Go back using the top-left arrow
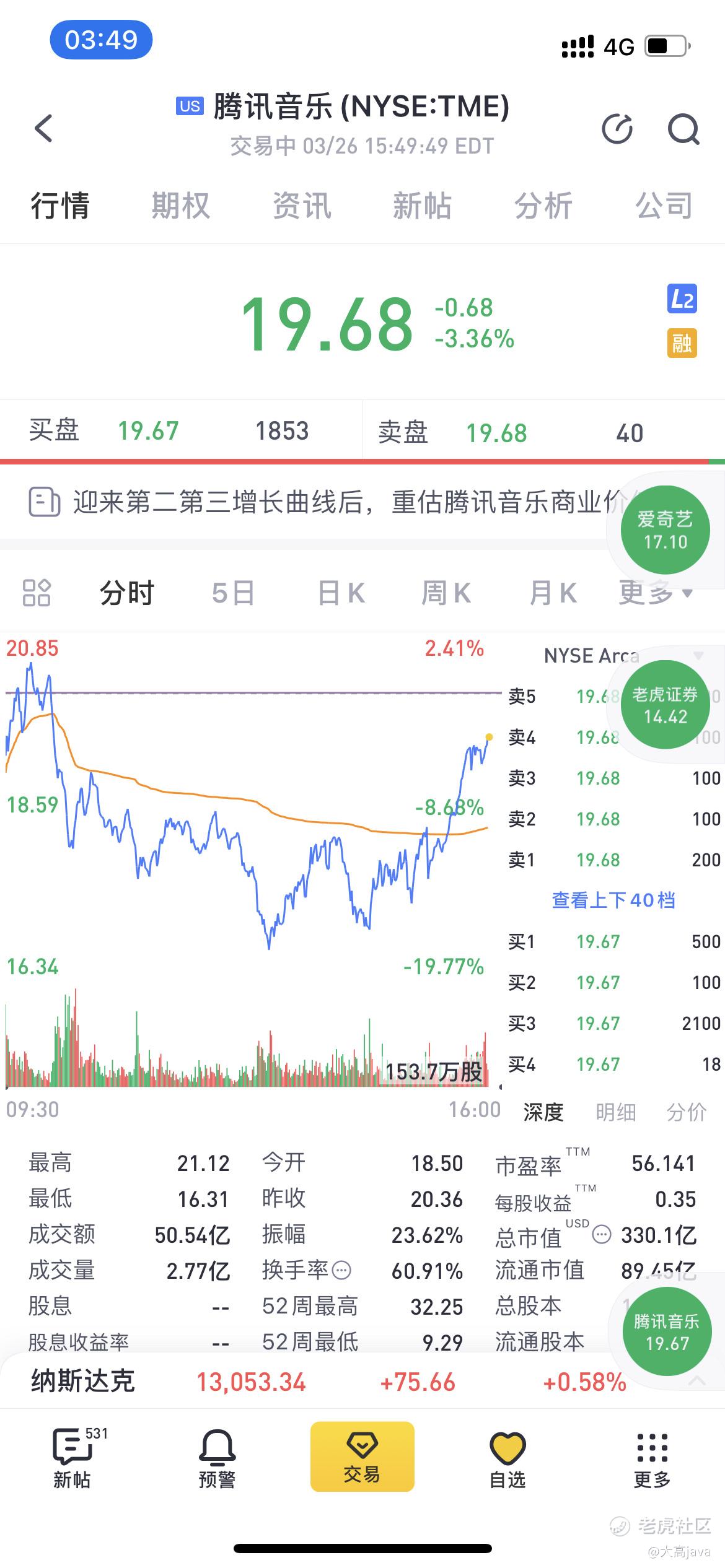The image size is (725, 1568). tap(44, 129)
